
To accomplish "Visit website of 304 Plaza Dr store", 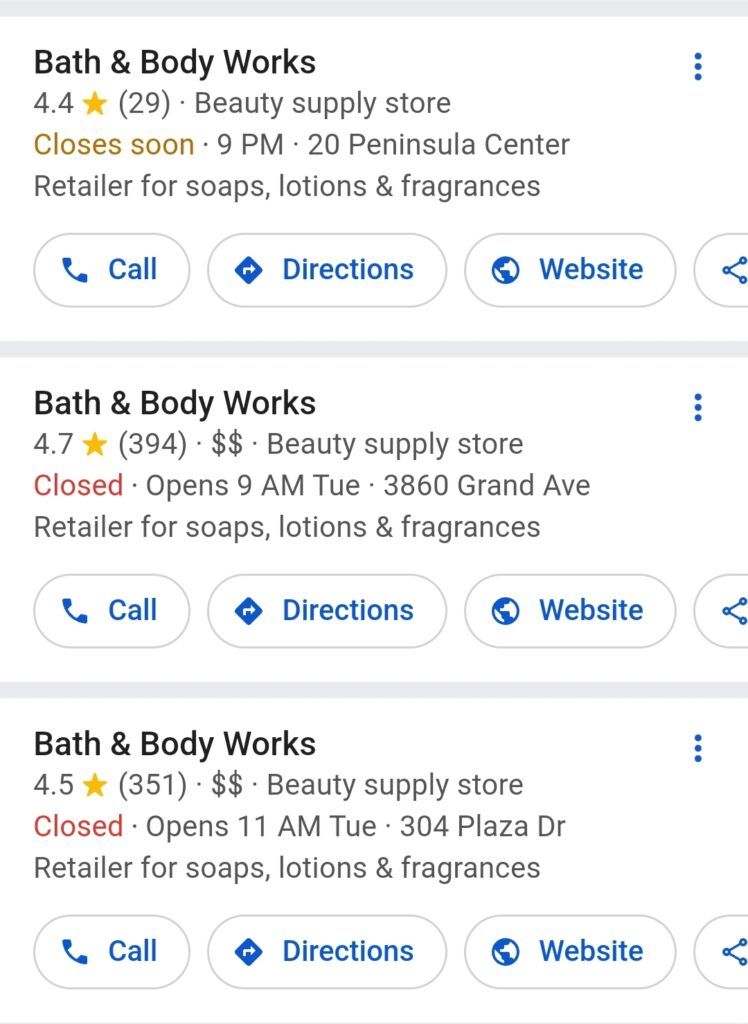I will 570,952.
